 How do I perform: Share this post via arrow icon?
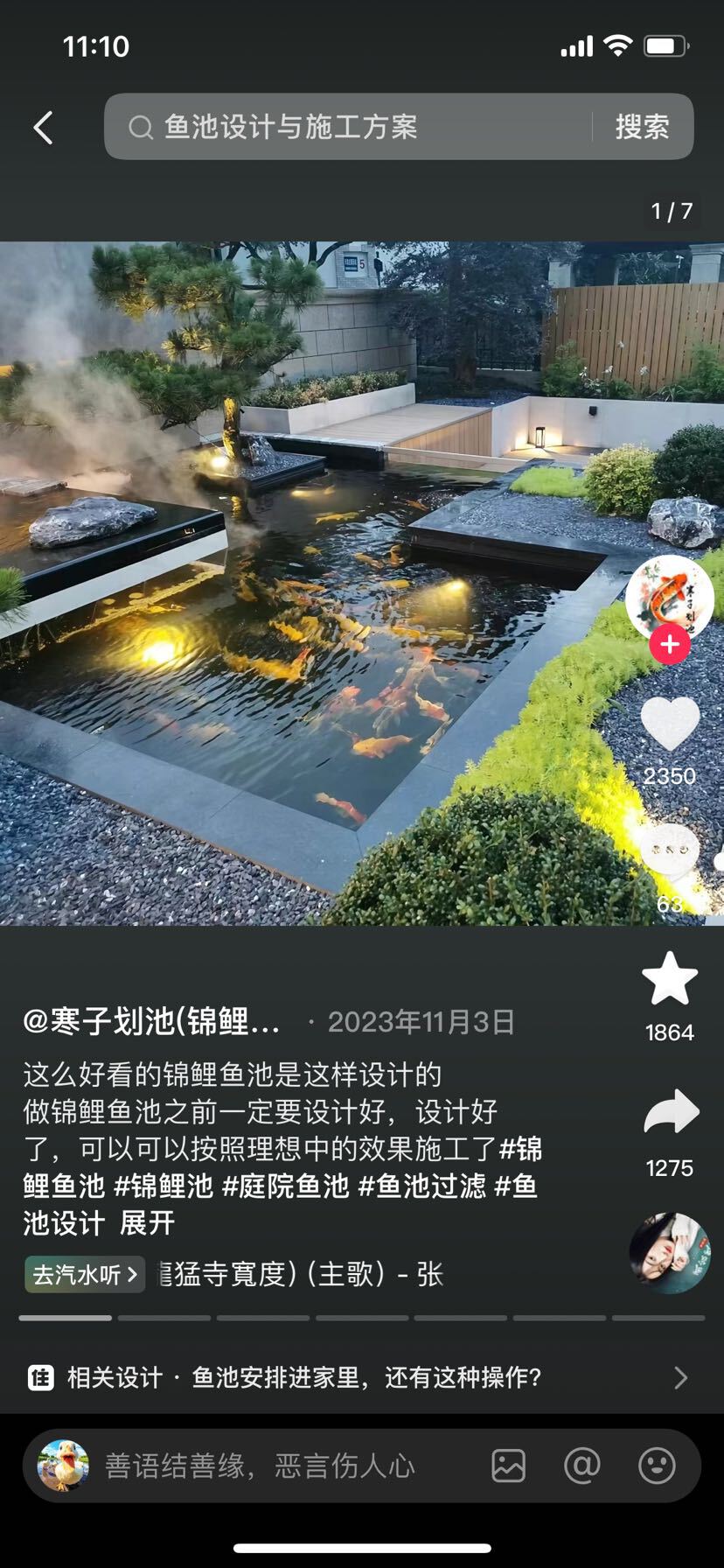671,1113
